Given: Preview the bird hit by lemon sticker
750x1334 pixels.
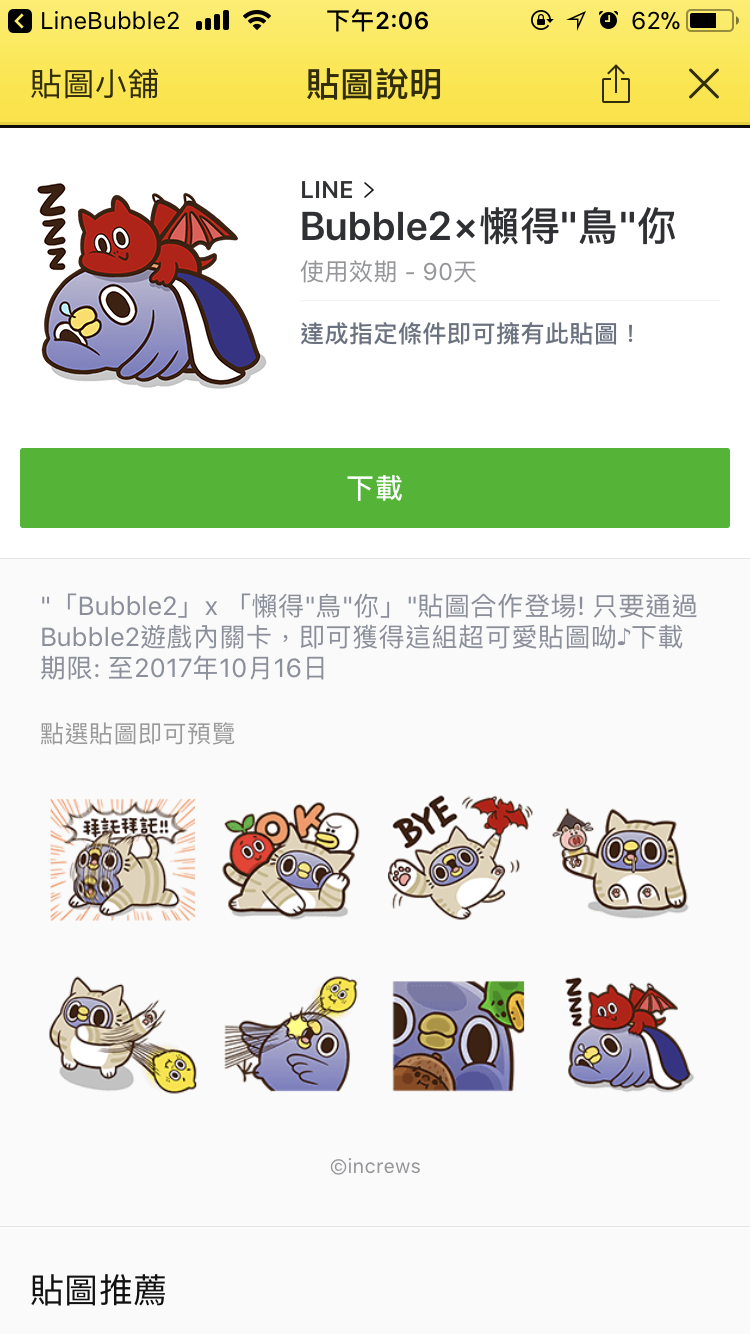Looking at the screenshot, I should pos(290,1035).
